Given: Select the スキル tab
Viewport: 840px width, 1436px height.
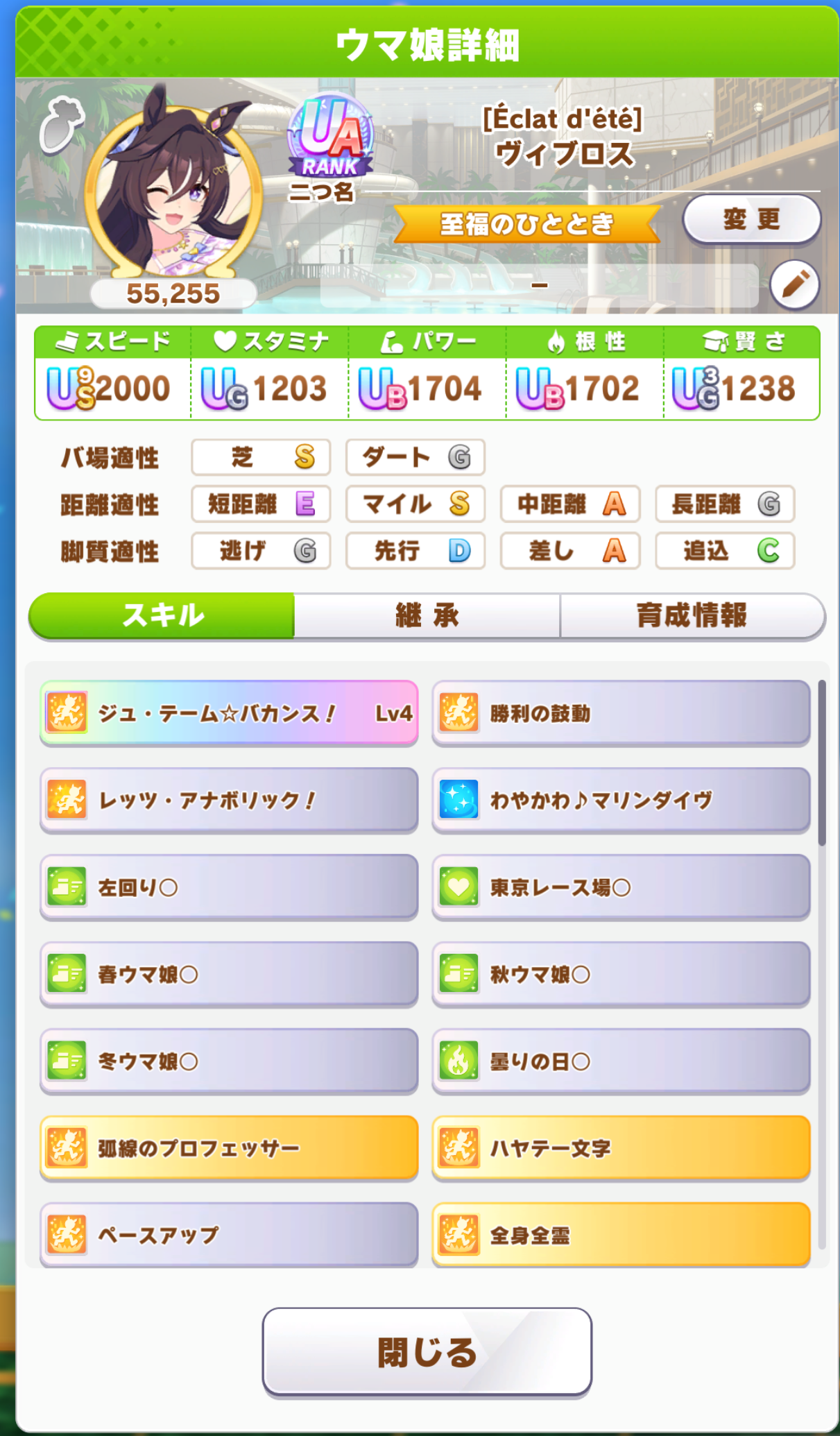Looking at the screenshot, I should pos(162,615).
